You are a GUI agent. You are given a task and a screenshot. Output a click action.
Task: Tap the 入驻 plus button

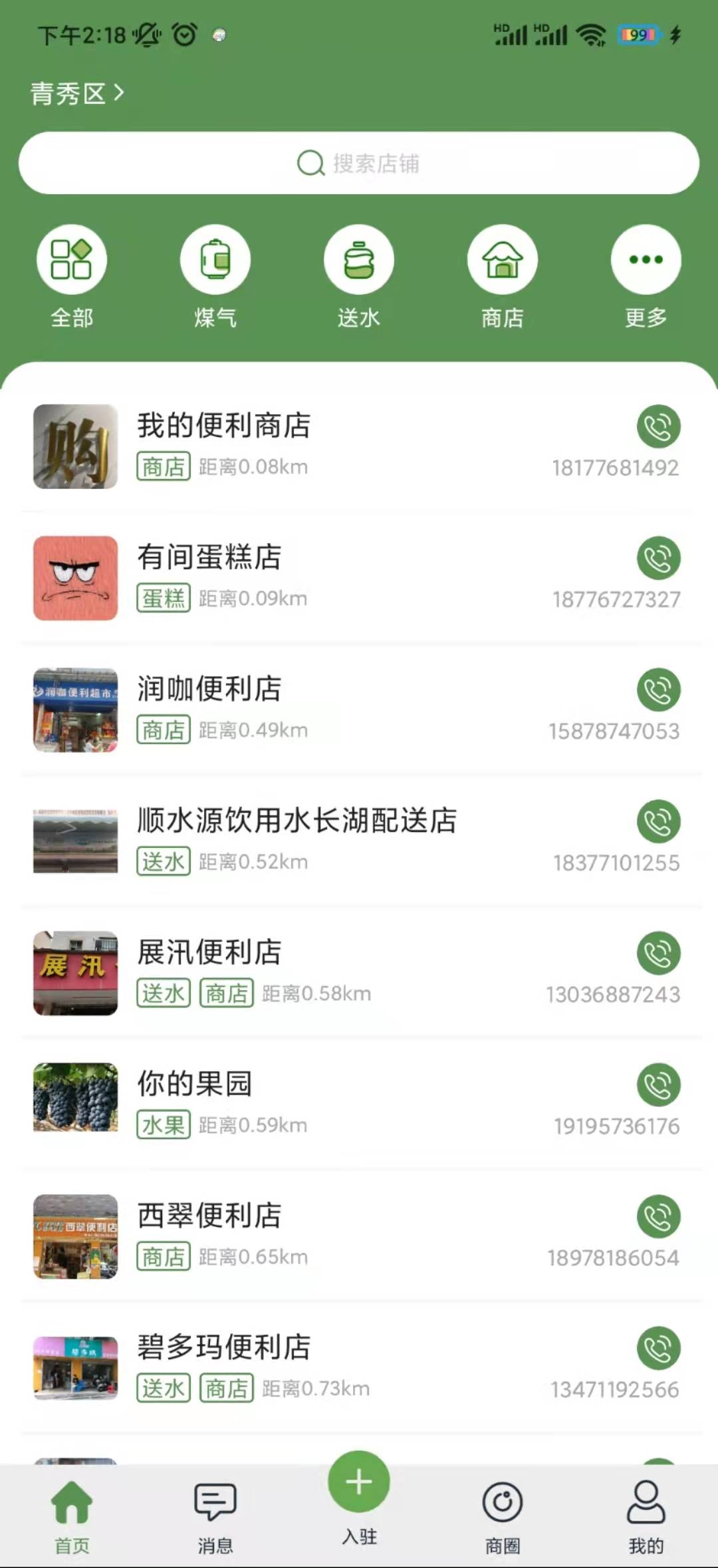pos(359,1482)
